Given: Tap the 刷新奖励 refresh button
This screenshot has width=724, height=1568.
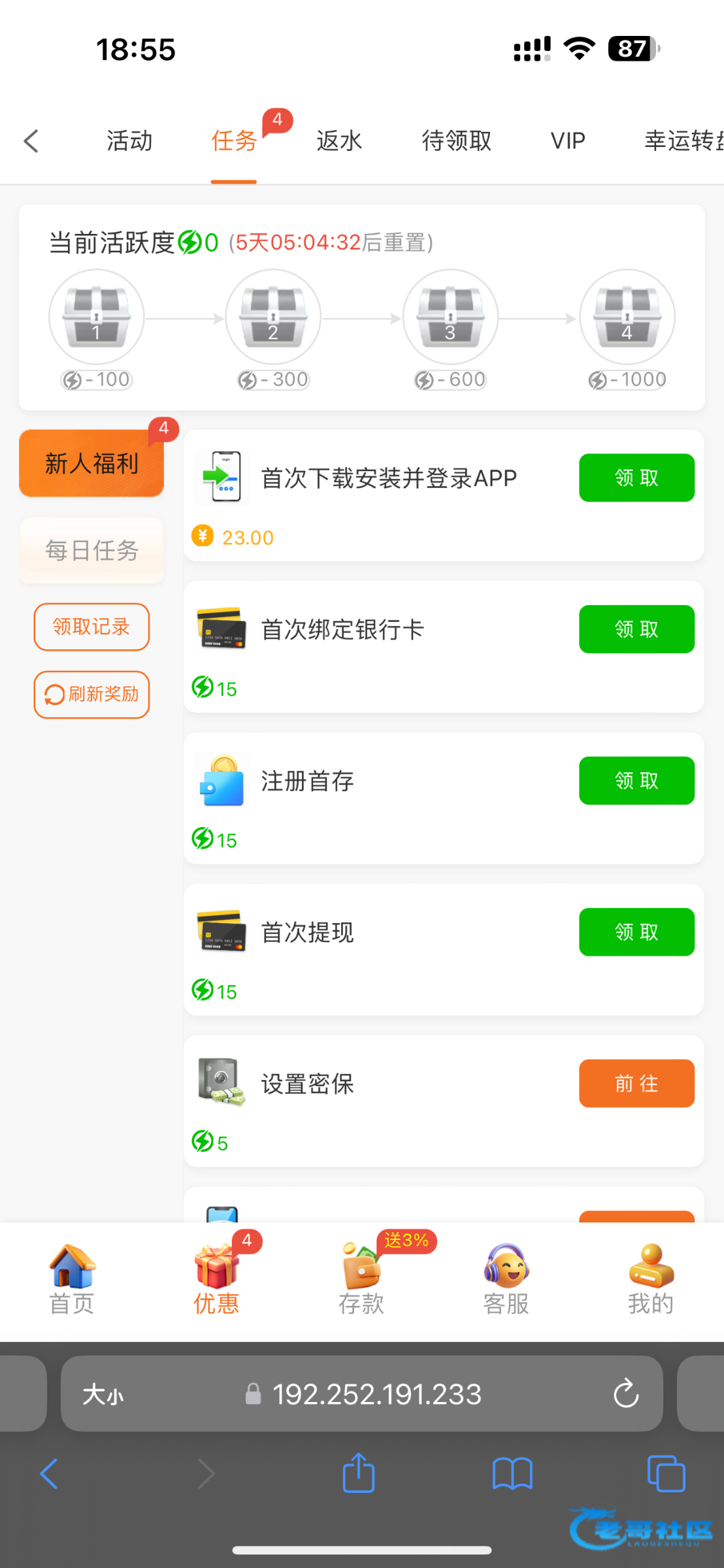Looking at the screenshot, I should click(x=91, y=694).
